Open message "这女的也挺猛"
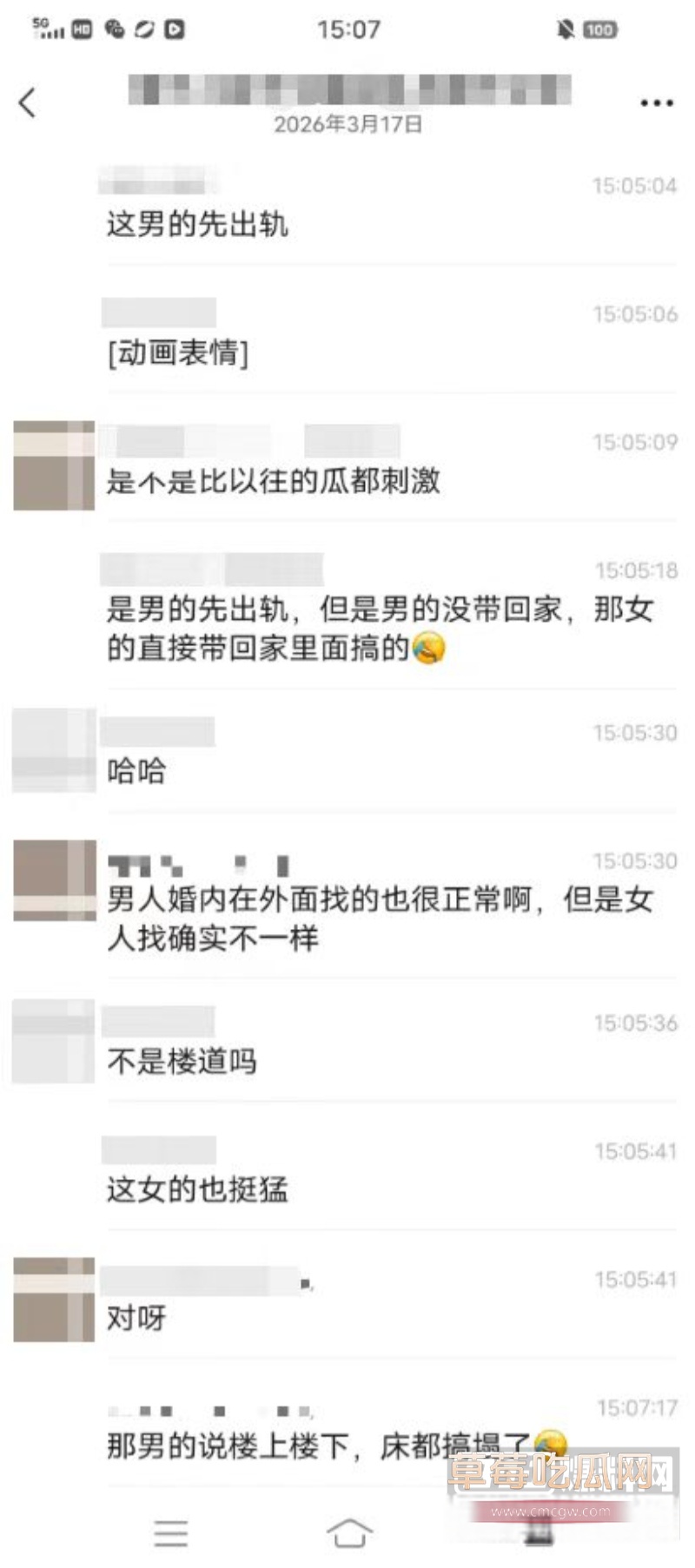The height and width of the screenshot is (1568, 695). [197, 1189]
